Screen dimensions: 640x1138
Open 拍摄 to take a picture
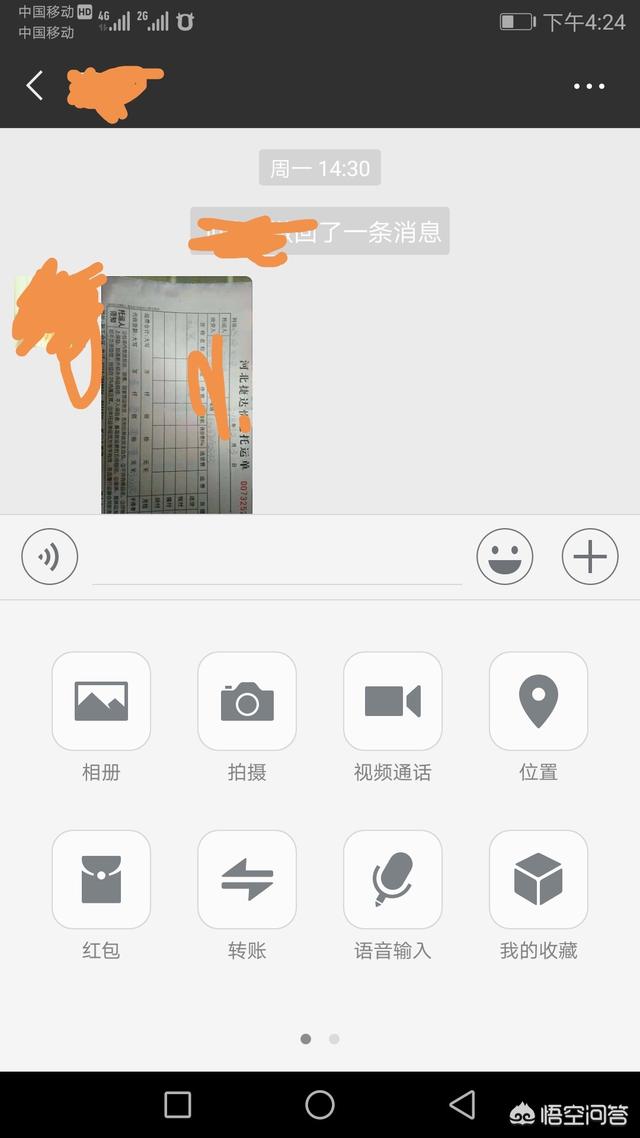click(x=247, y=701)
